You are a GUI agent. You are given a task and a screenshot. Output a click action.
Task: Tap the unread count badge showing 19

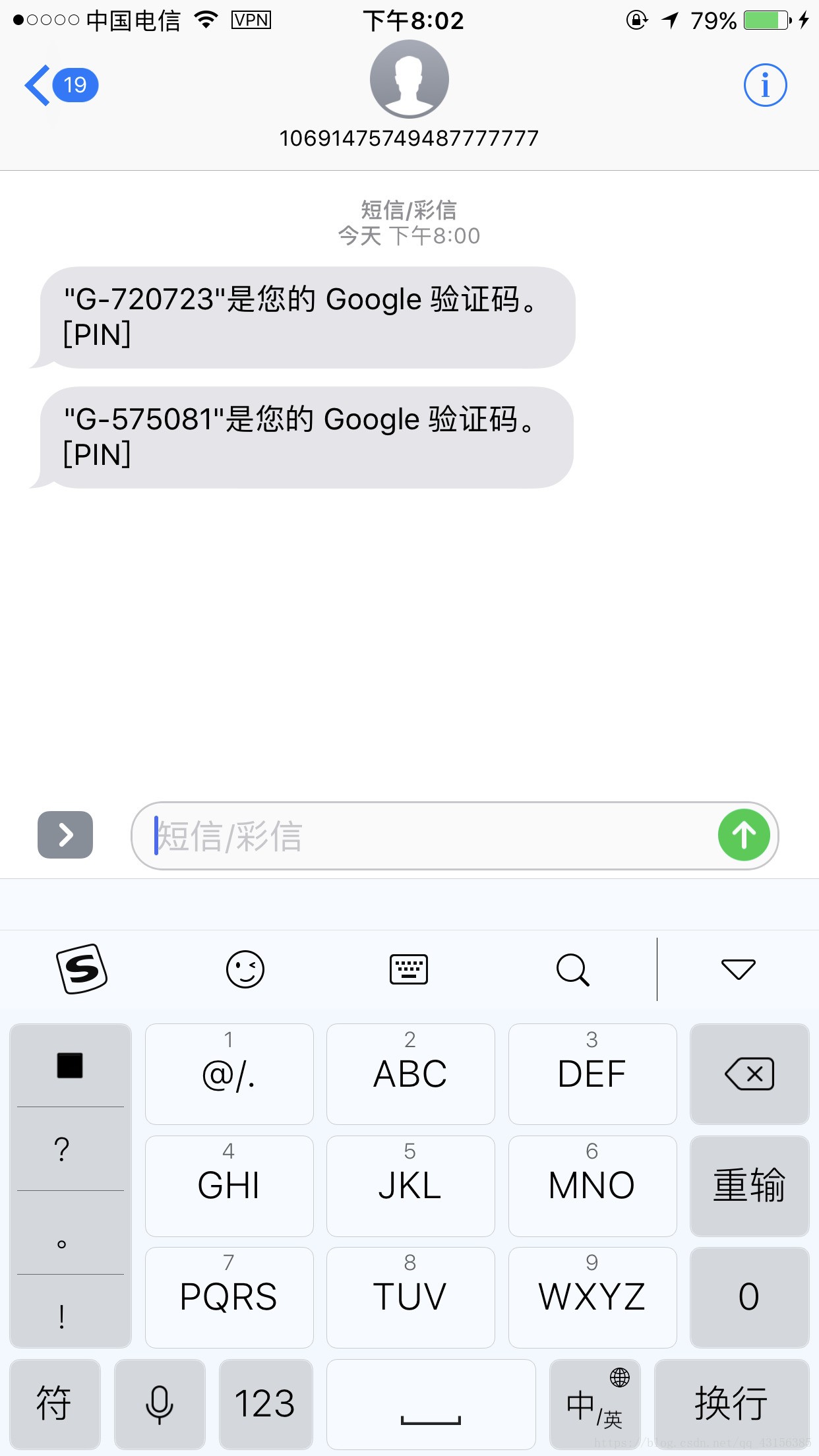75,84
